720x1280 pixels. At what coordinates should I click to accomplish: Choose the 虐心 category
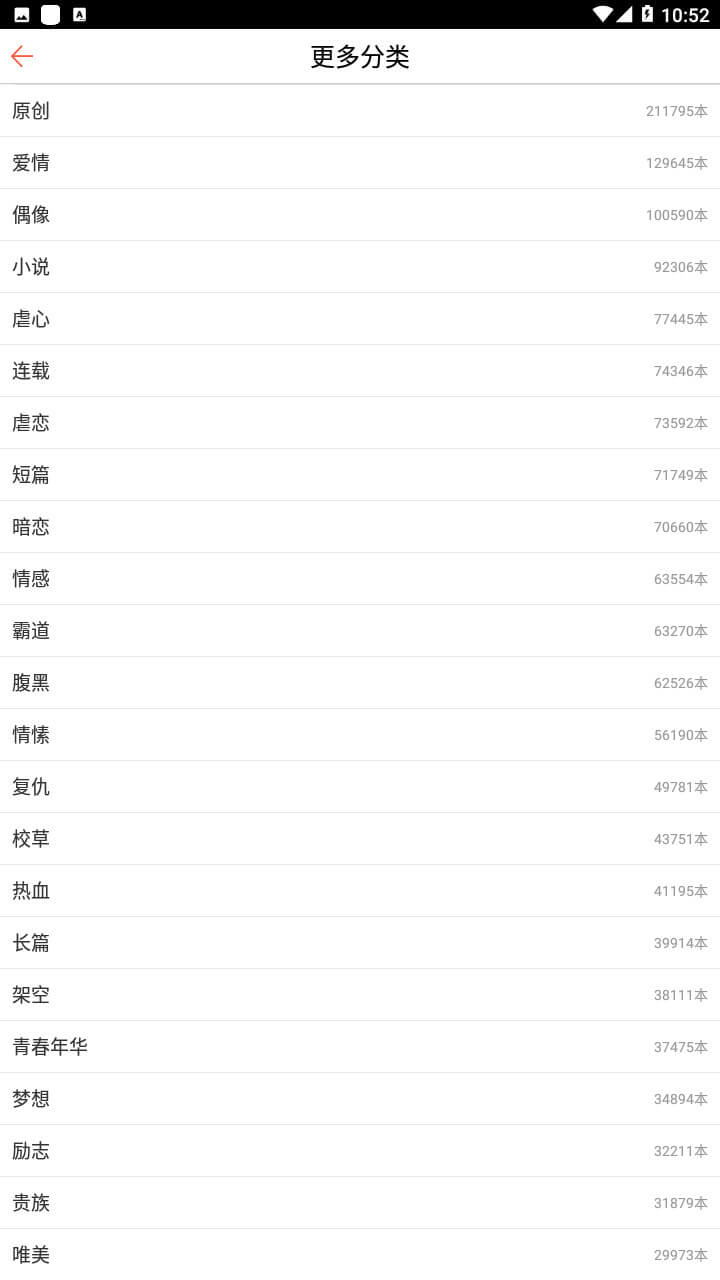pos(360,319)
